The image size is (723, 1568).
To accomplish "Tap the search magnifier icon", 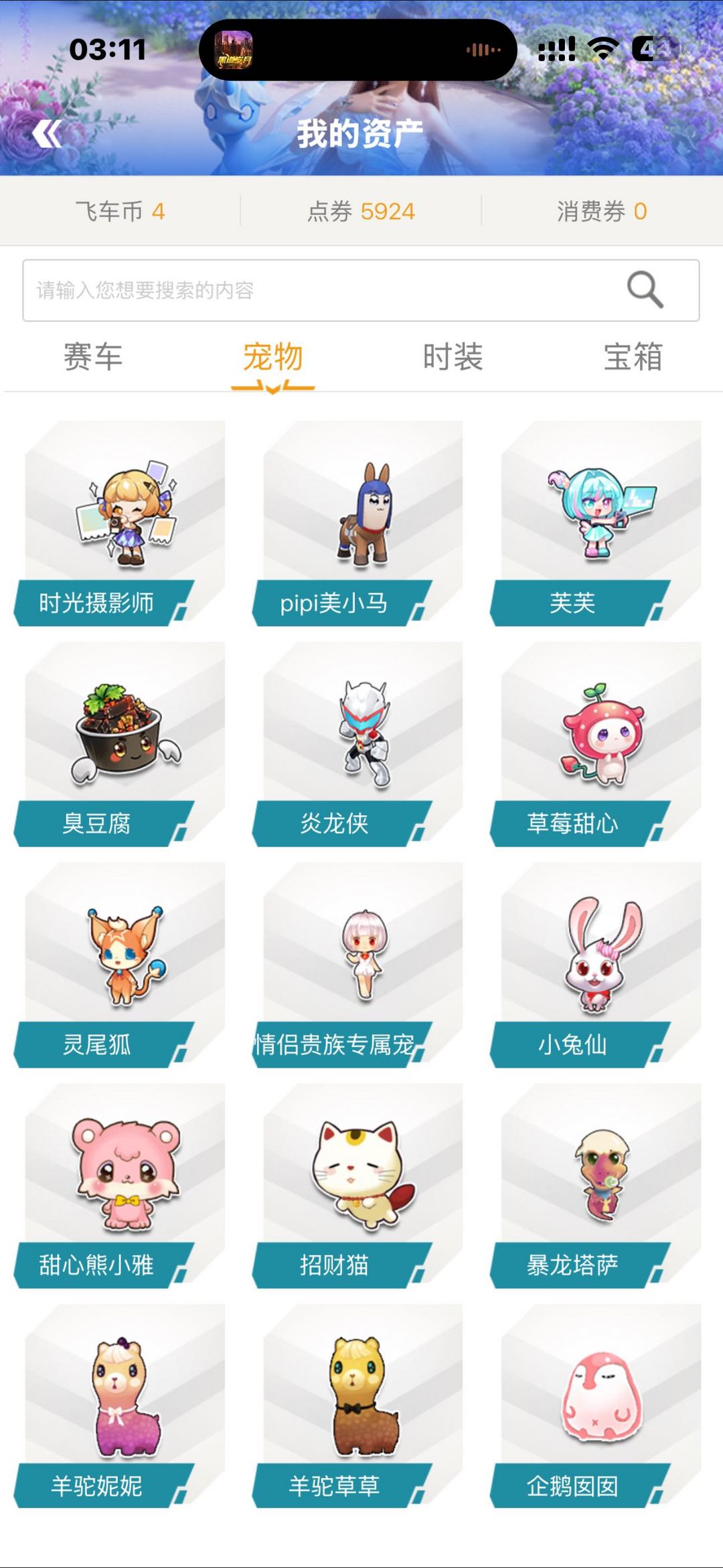I will click(645, 290).
